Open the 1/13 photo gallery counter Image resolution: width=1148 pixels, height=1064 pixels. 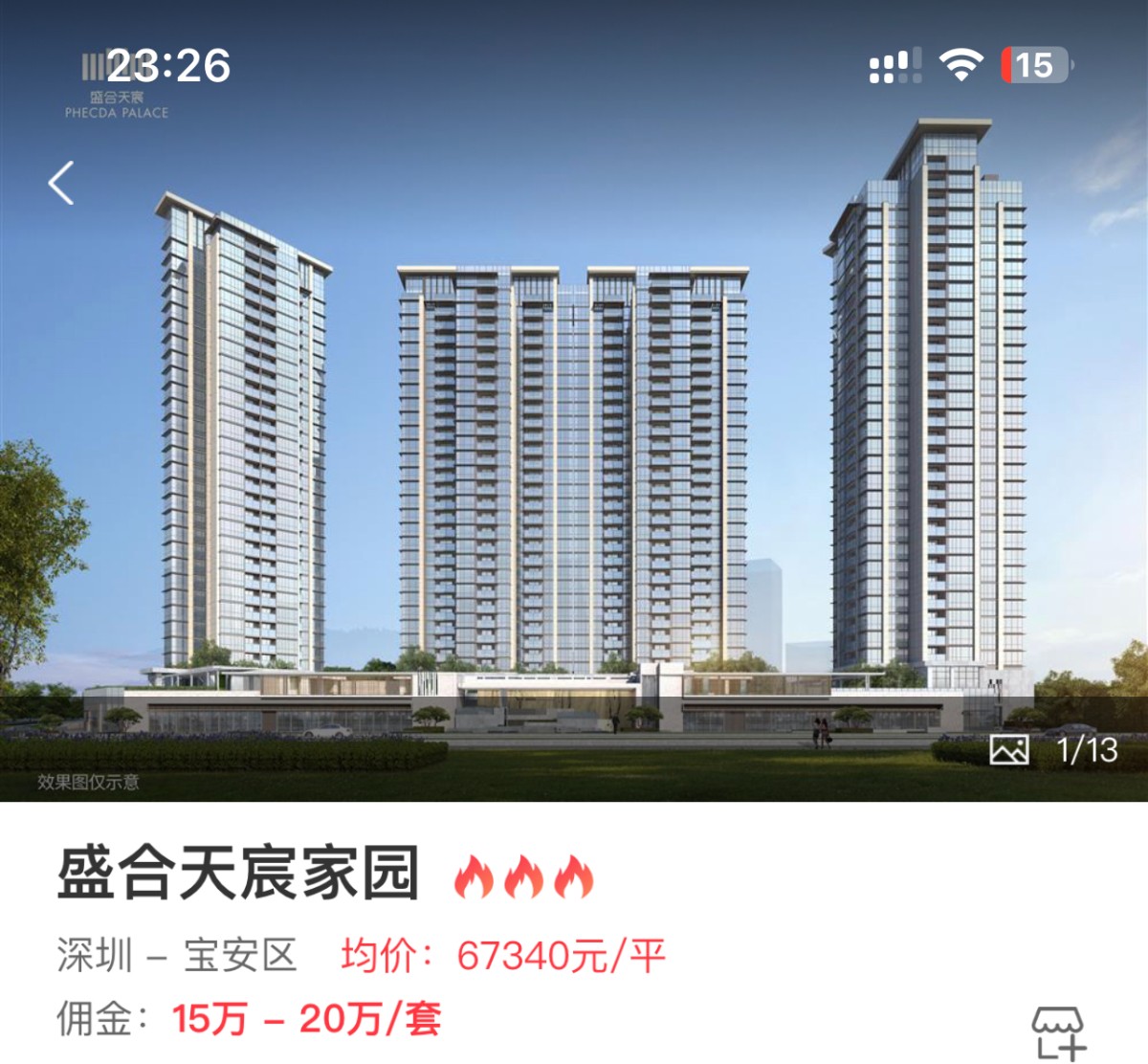click(x=1054, y=750)
